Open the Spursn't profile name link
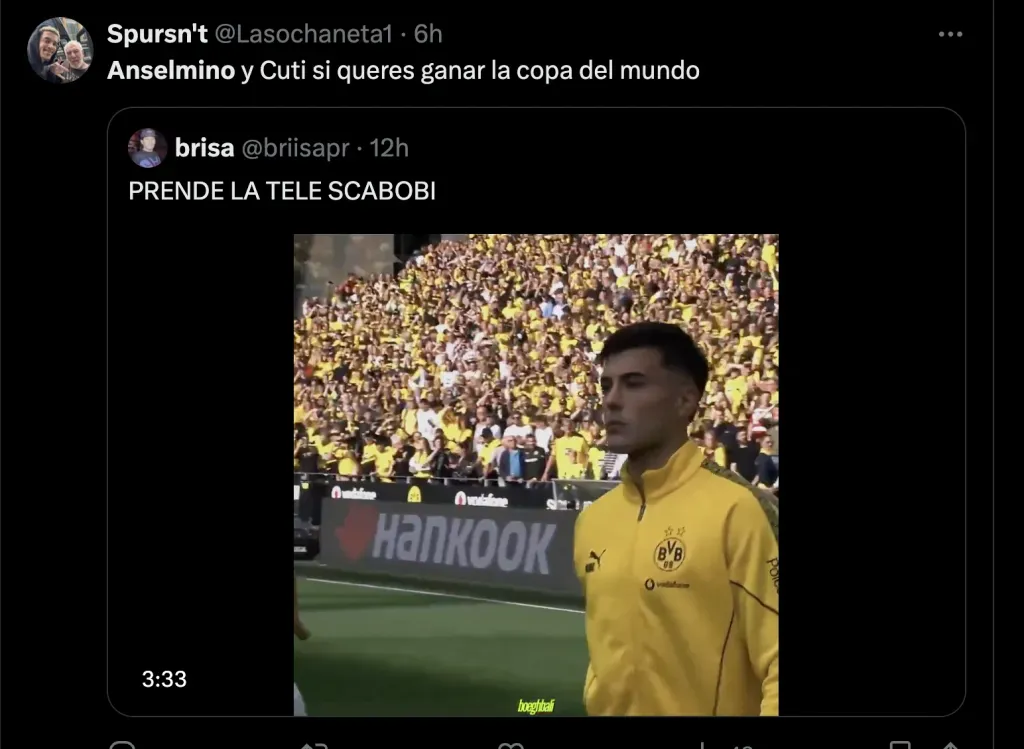Viewport: 1024px width, 749px height. pyautogui.click(x=157, y=34)
